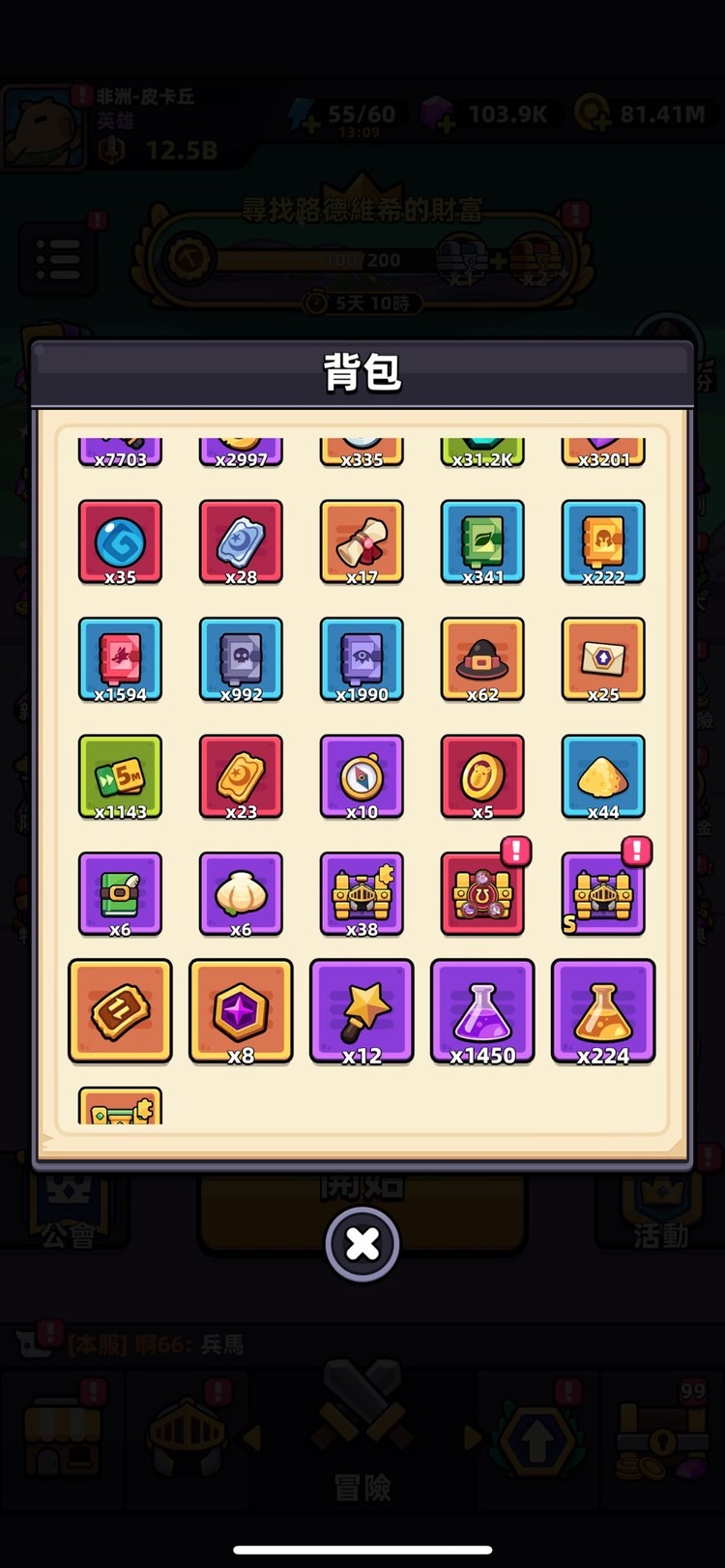Open the scroll item x17
725x1568 pixels.
(x=362, y=542)
